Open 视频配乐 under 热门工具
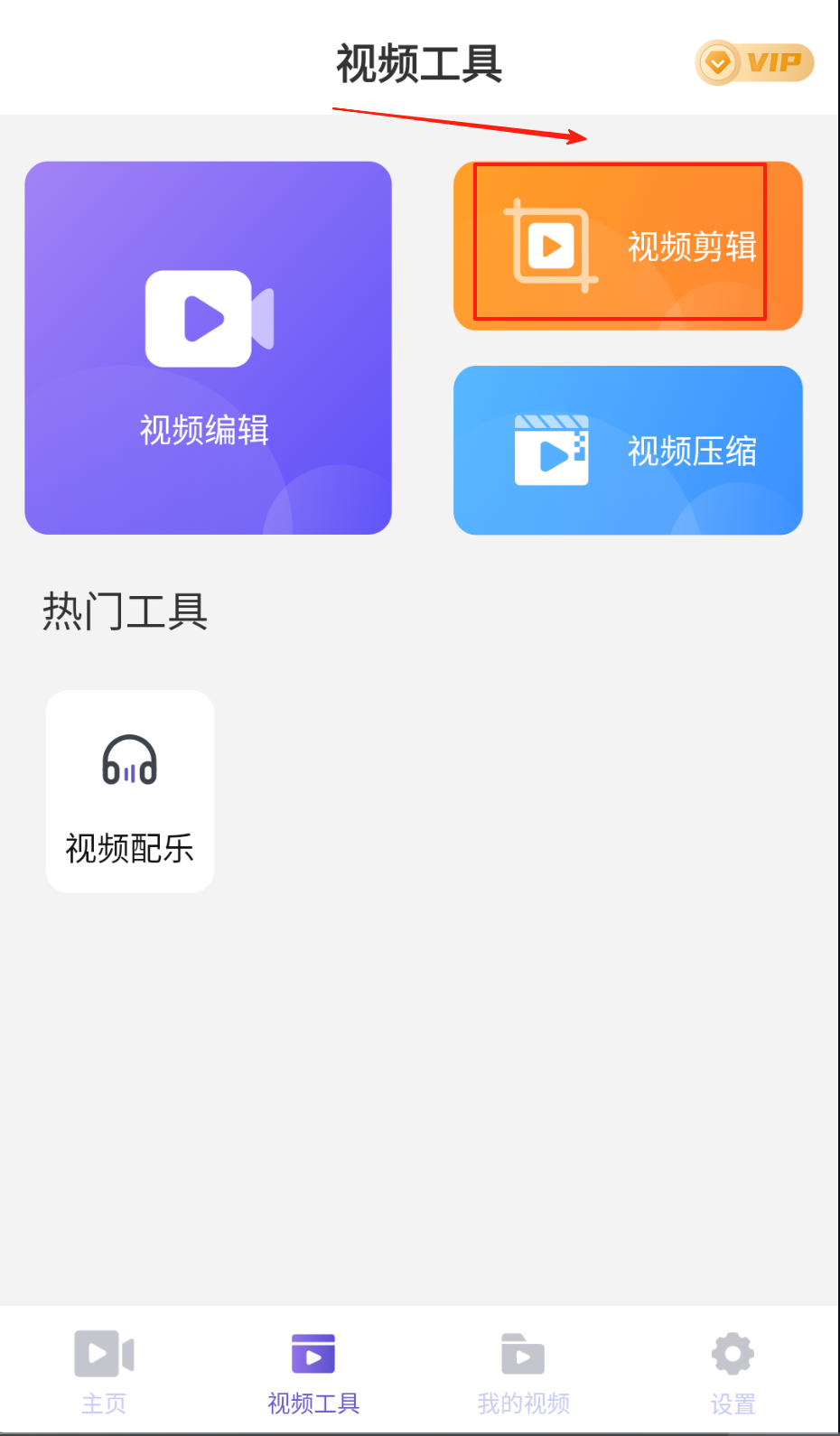This screenshot has width=840, height=1436. (x=130, y=791)
